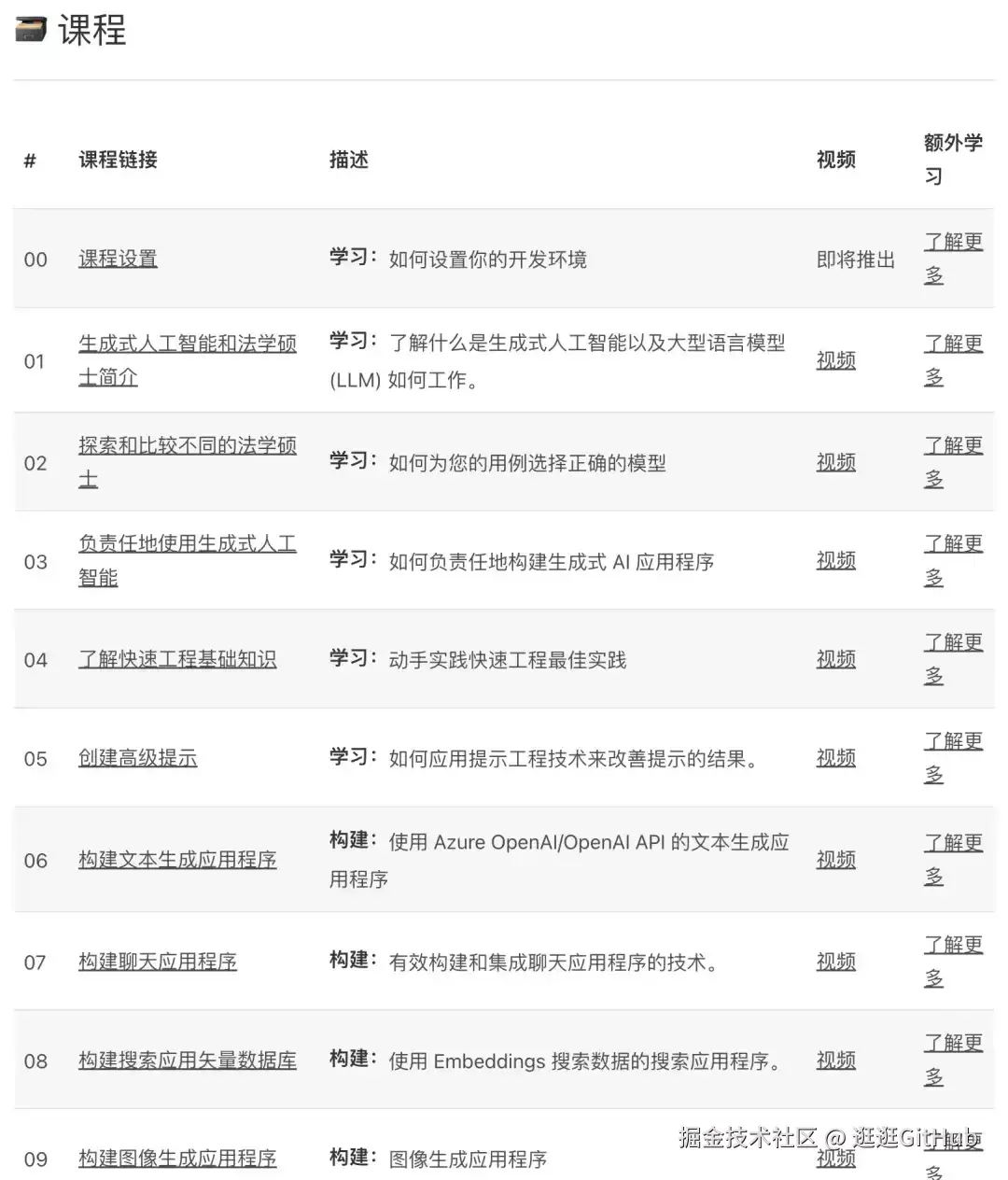Tap 了解更多 for lesson 03
This screenshot has width=1008, height=1180.
pyautogui.click(x=952, y=544)
